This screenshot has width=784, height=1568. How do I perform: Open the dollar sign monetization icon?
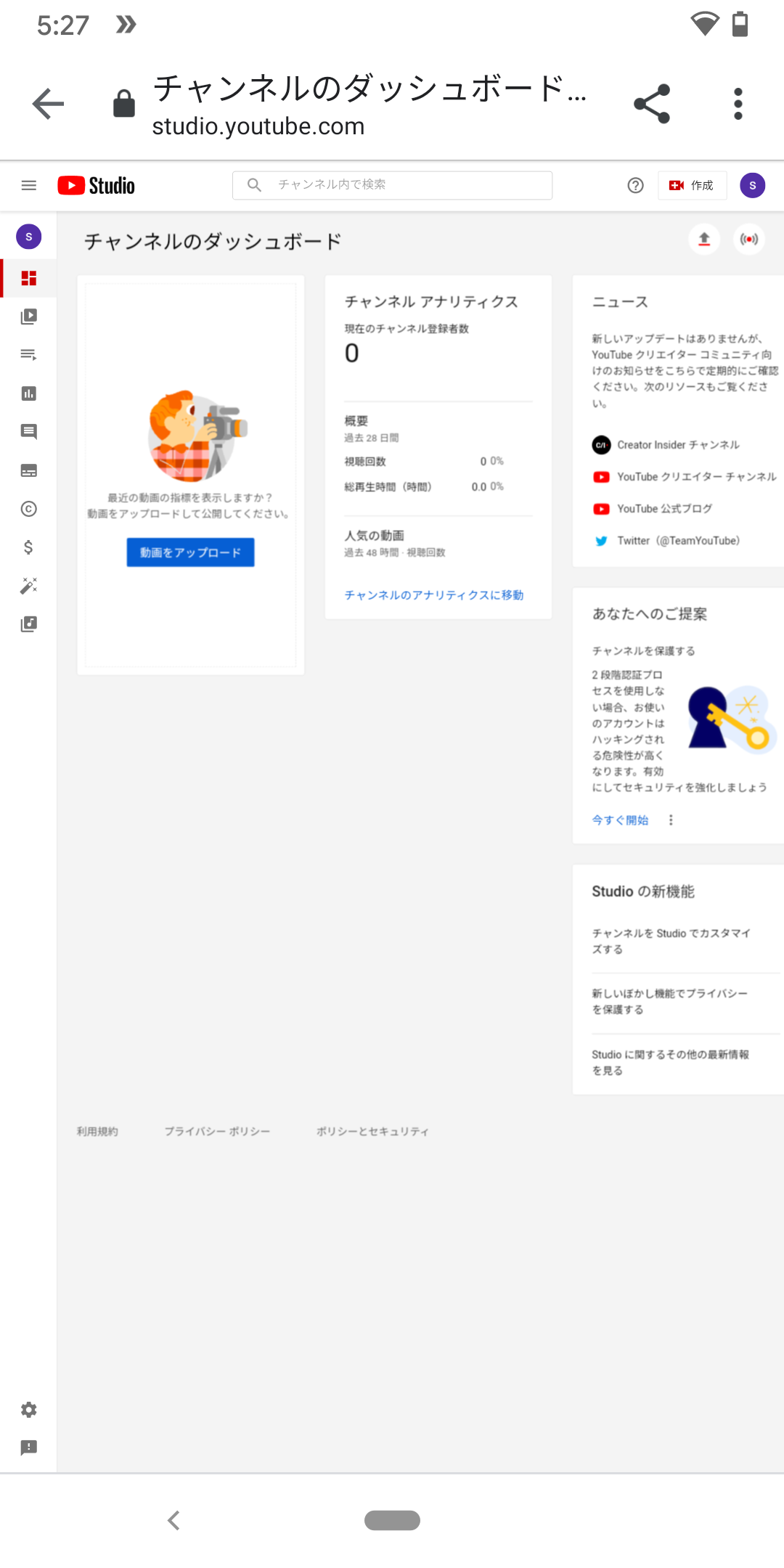[29, 547]
